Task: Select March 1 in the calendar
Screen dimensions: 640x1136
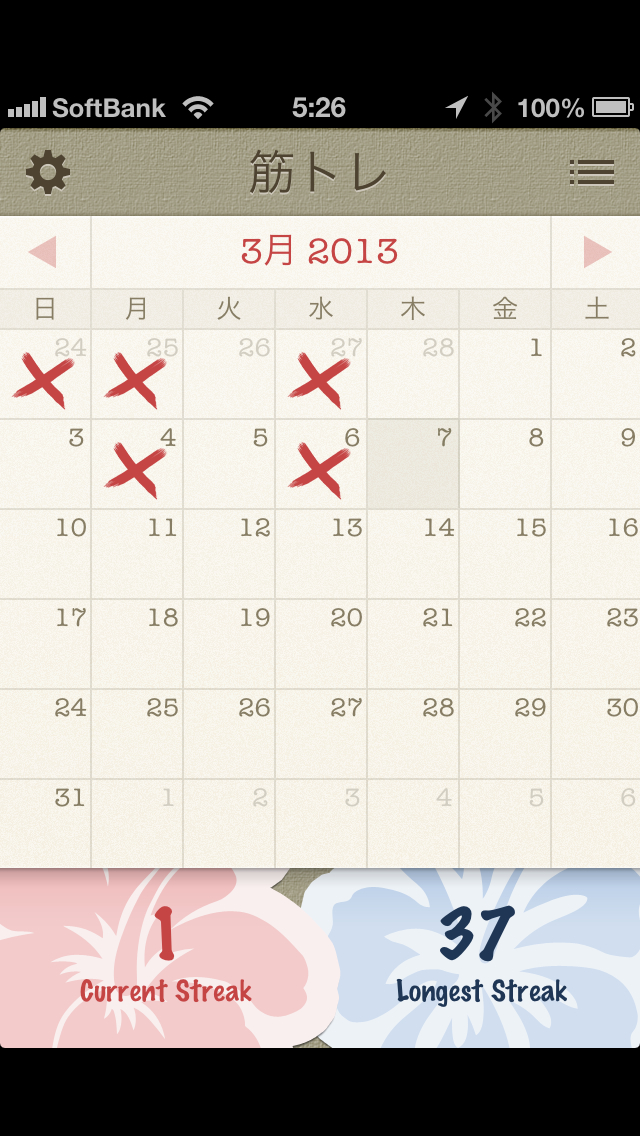Action: pyautogui.click(x=505, y=375)
